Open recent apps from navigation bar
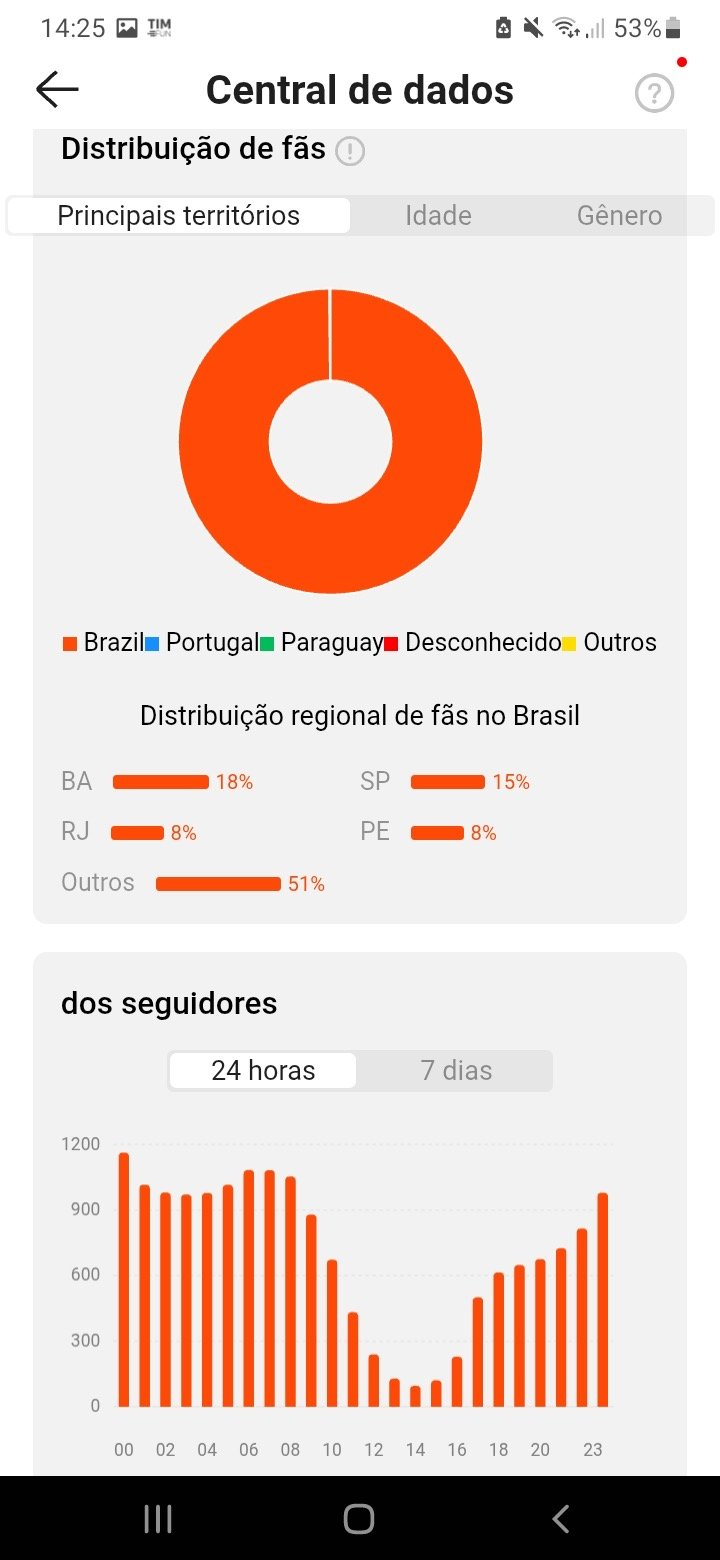The height and width of the screenshot is (1560, 720). tap(158, 1519)
